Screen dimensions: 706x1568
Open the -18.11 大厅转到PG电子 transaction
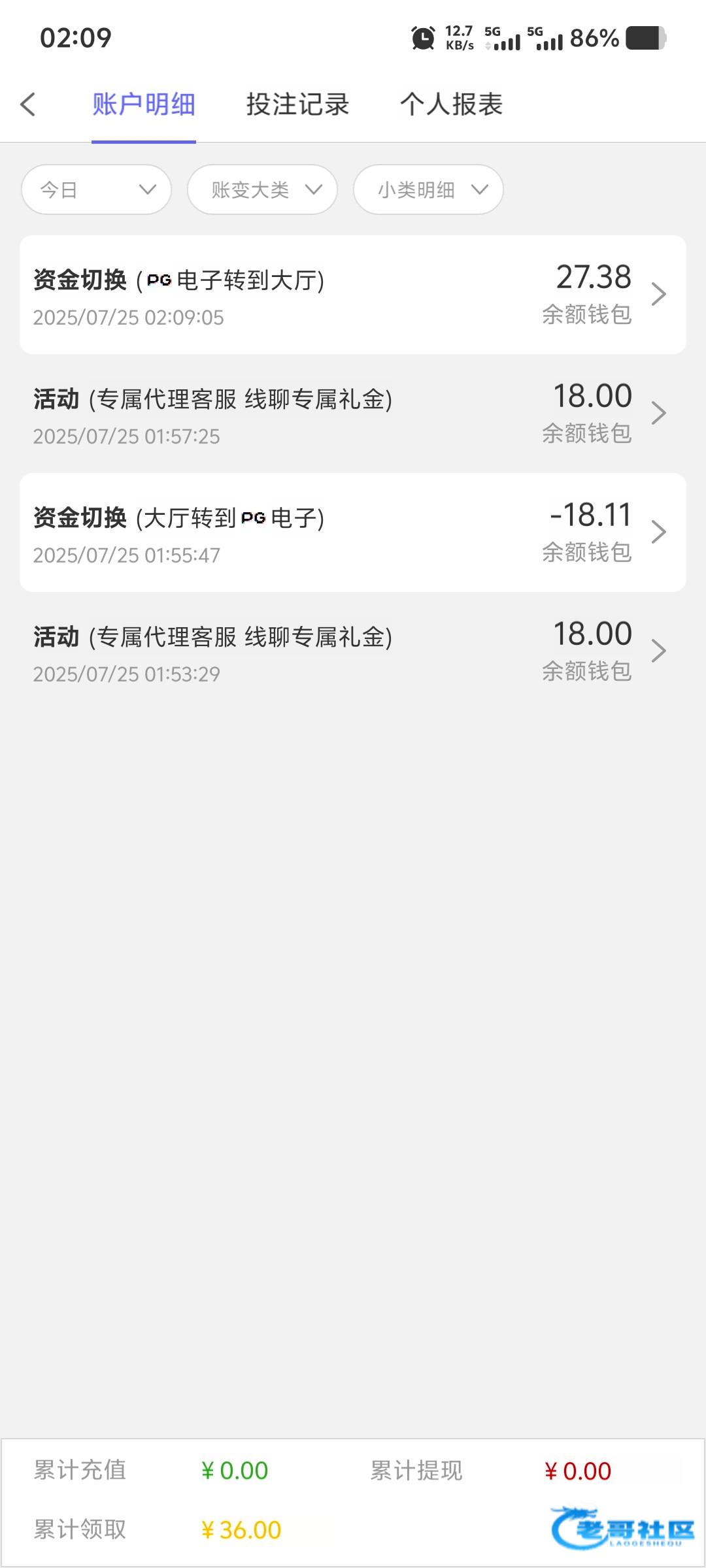pyautogui.click(x=353, y=532)
